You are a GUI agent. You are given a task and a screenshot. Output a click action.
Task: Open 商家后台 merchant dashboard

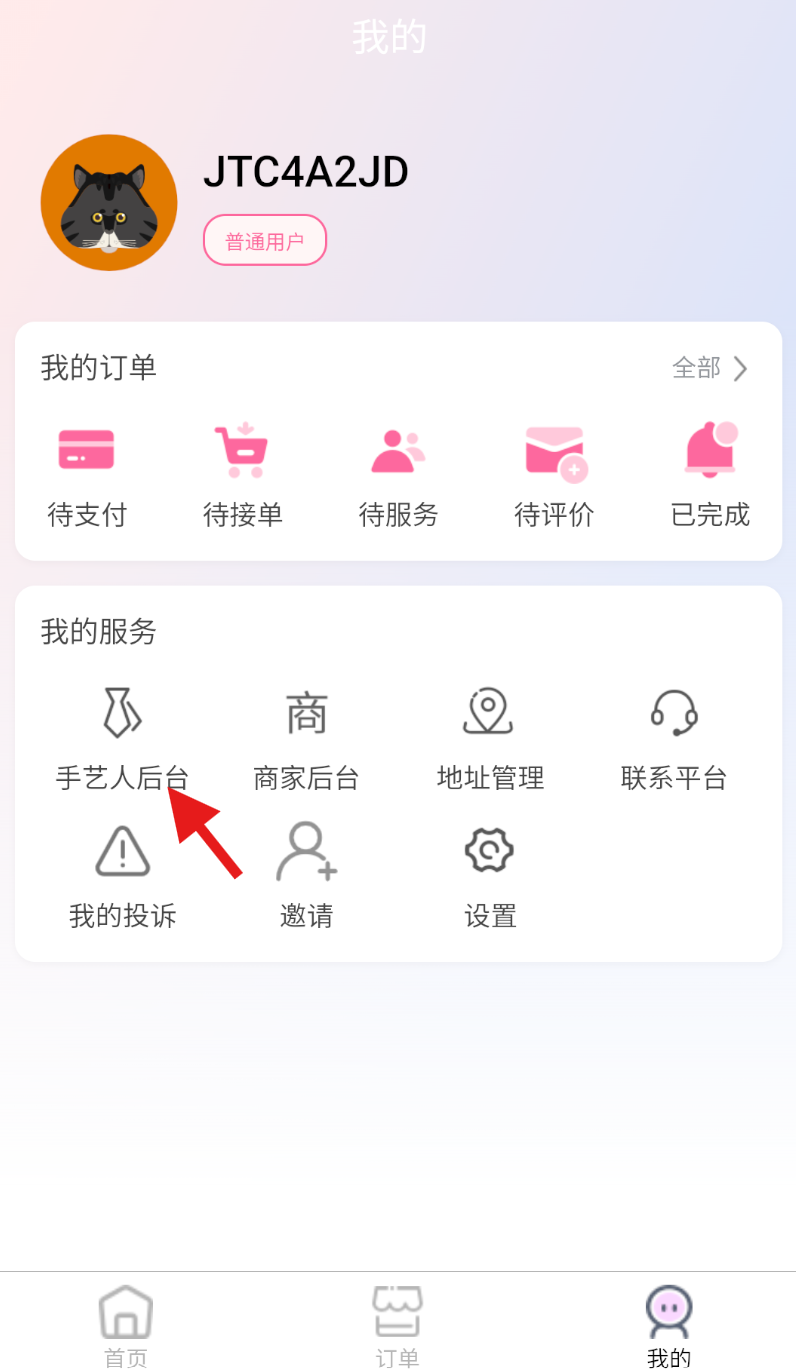coord(306,738)
